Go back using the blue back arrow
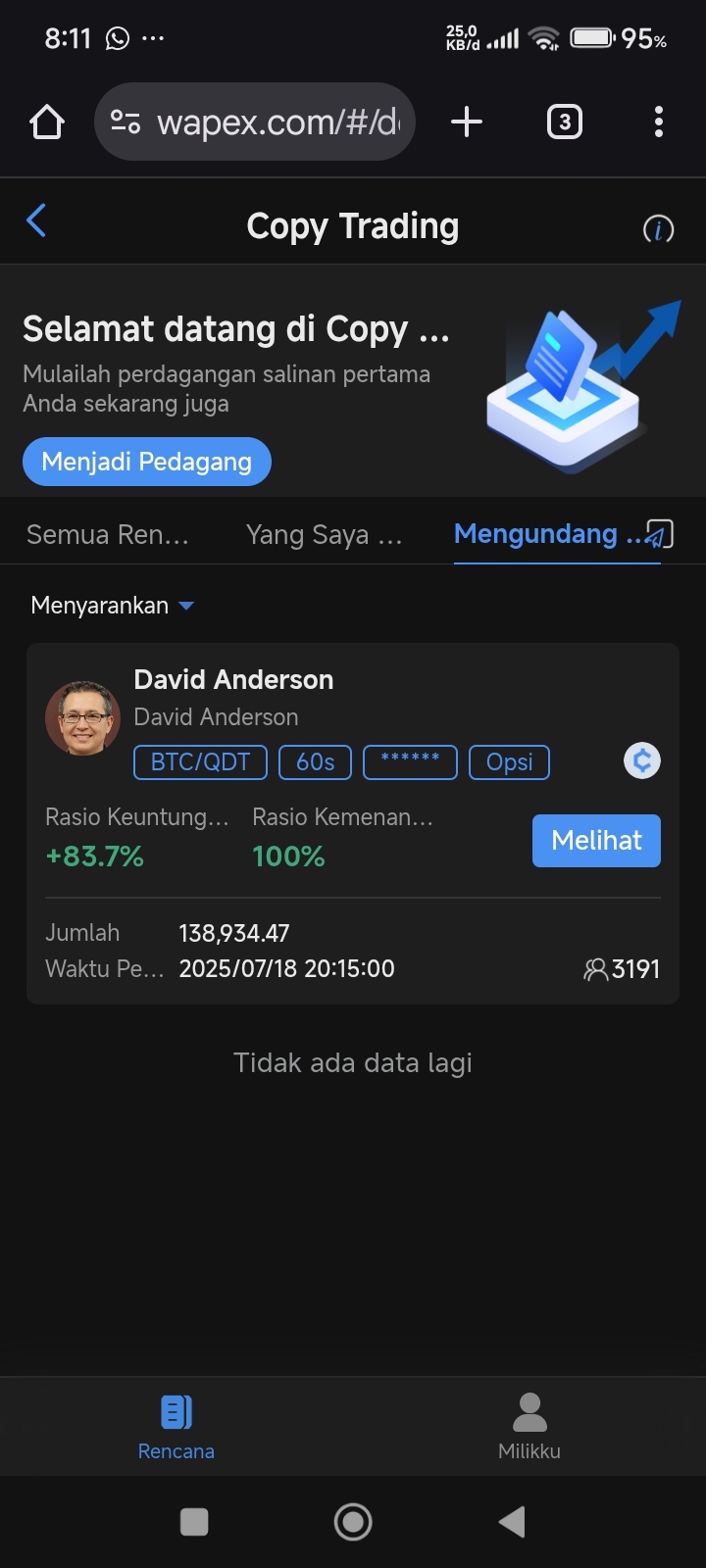706x1568 pixels. 36,221
